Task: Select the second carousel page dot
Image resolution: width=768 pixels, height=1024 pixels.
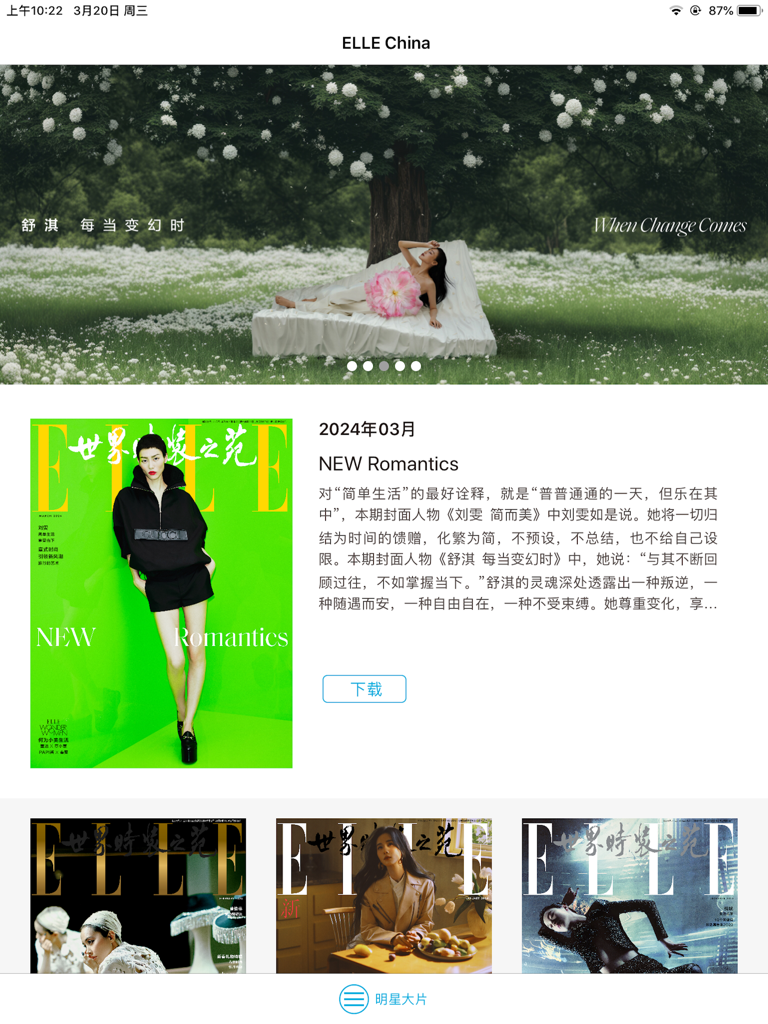Action: (368, 366)
